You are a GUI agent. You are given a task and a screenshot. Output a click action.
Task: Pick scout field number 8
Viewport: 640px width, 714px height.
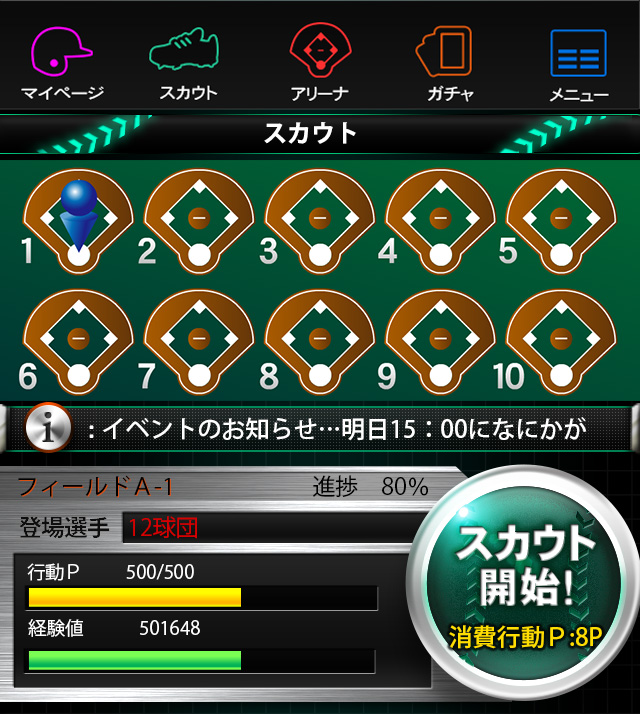coord(319,342)
